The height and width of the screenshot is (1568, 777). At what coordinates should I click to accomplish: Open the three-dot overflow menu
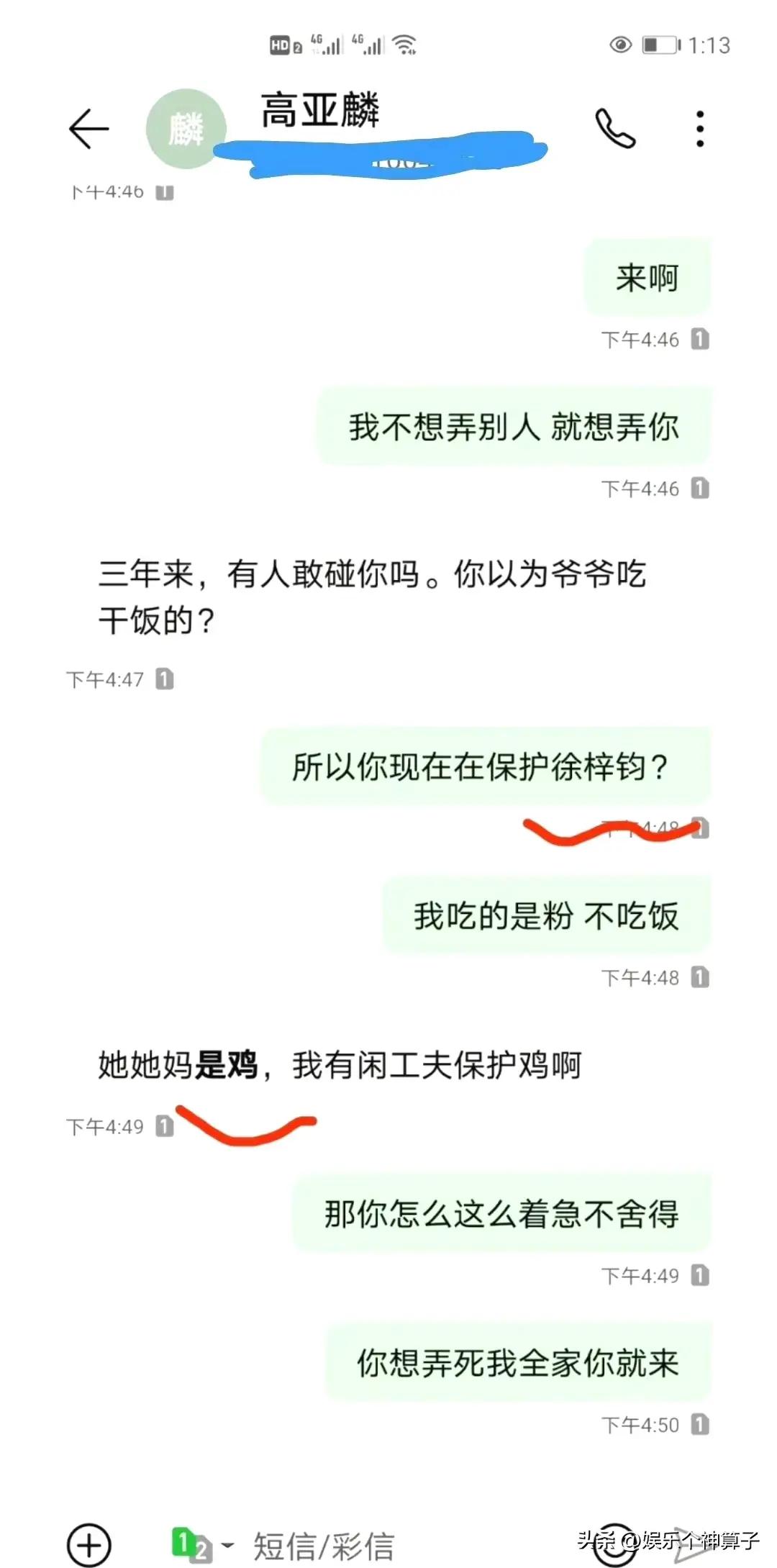[700, 130]
